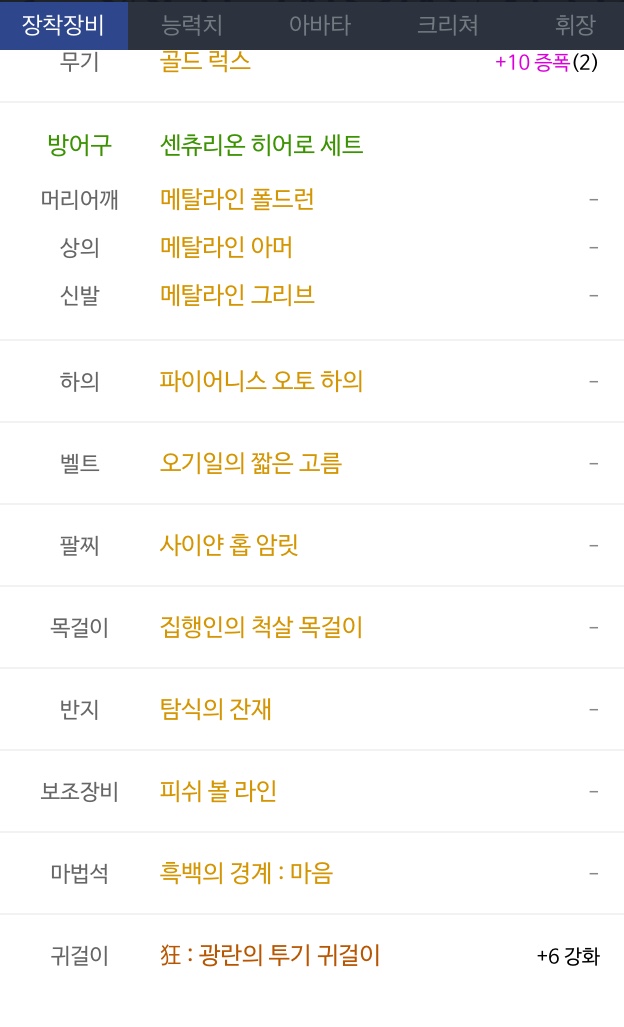Open the 휘장 tab

pyautogui.click(x=575, y=25)
